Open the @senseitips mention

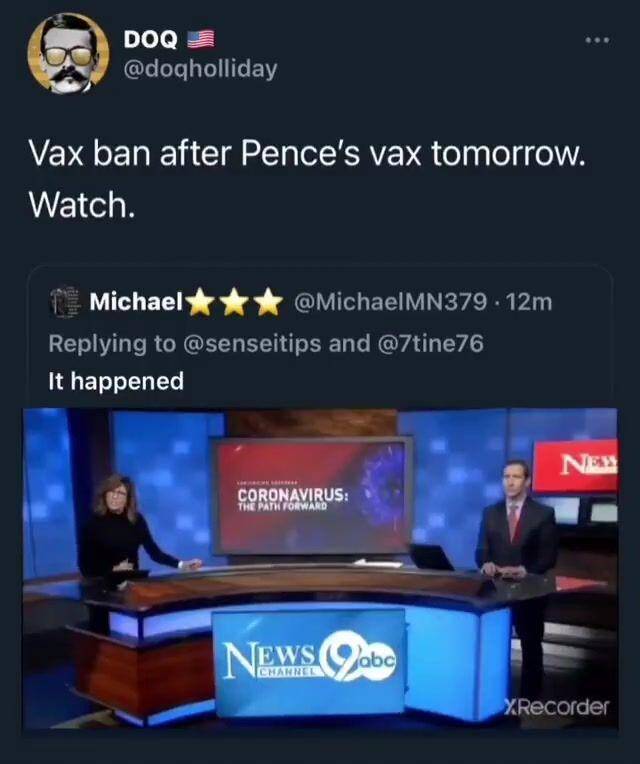[x=252, y=344]
